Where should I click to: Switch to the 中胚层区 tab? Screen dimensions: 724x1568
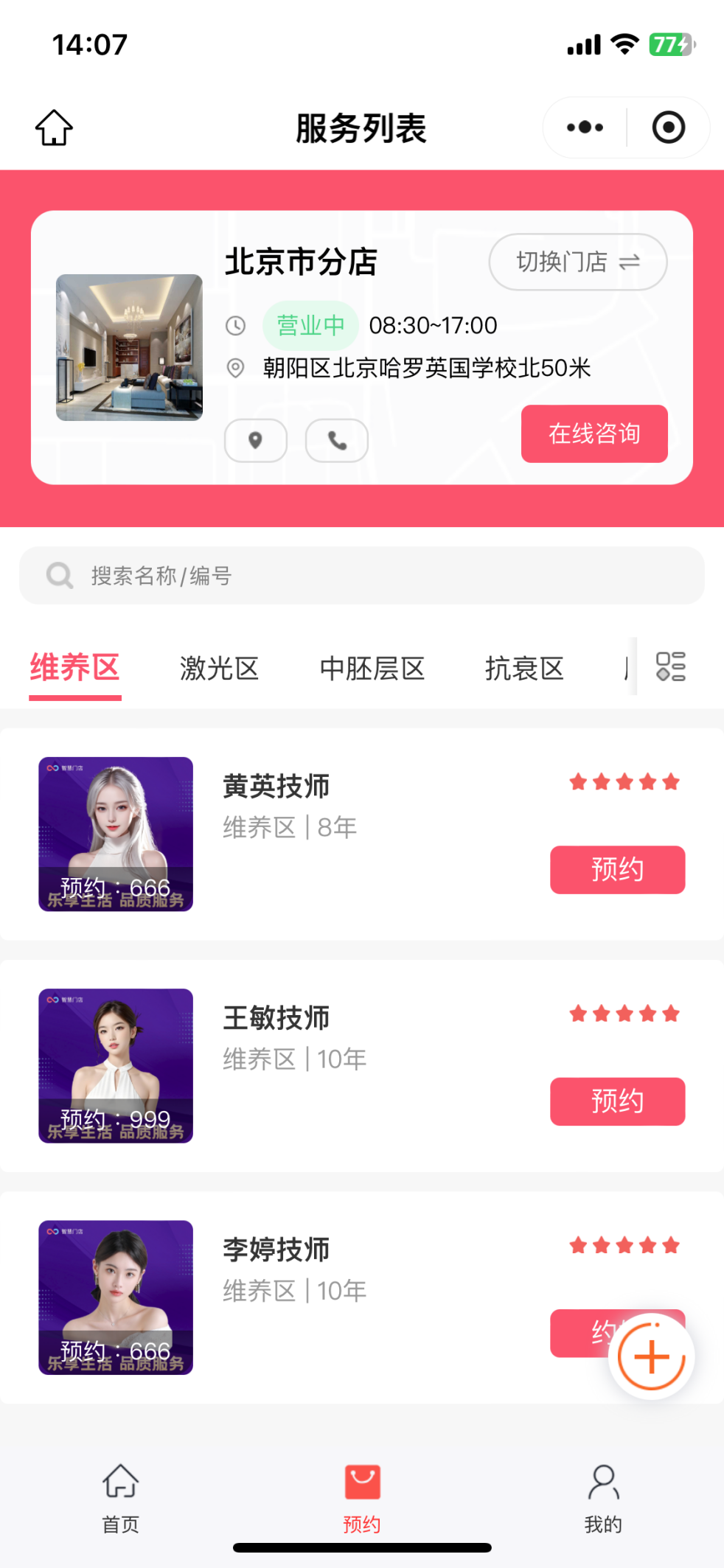click(372, 669)
